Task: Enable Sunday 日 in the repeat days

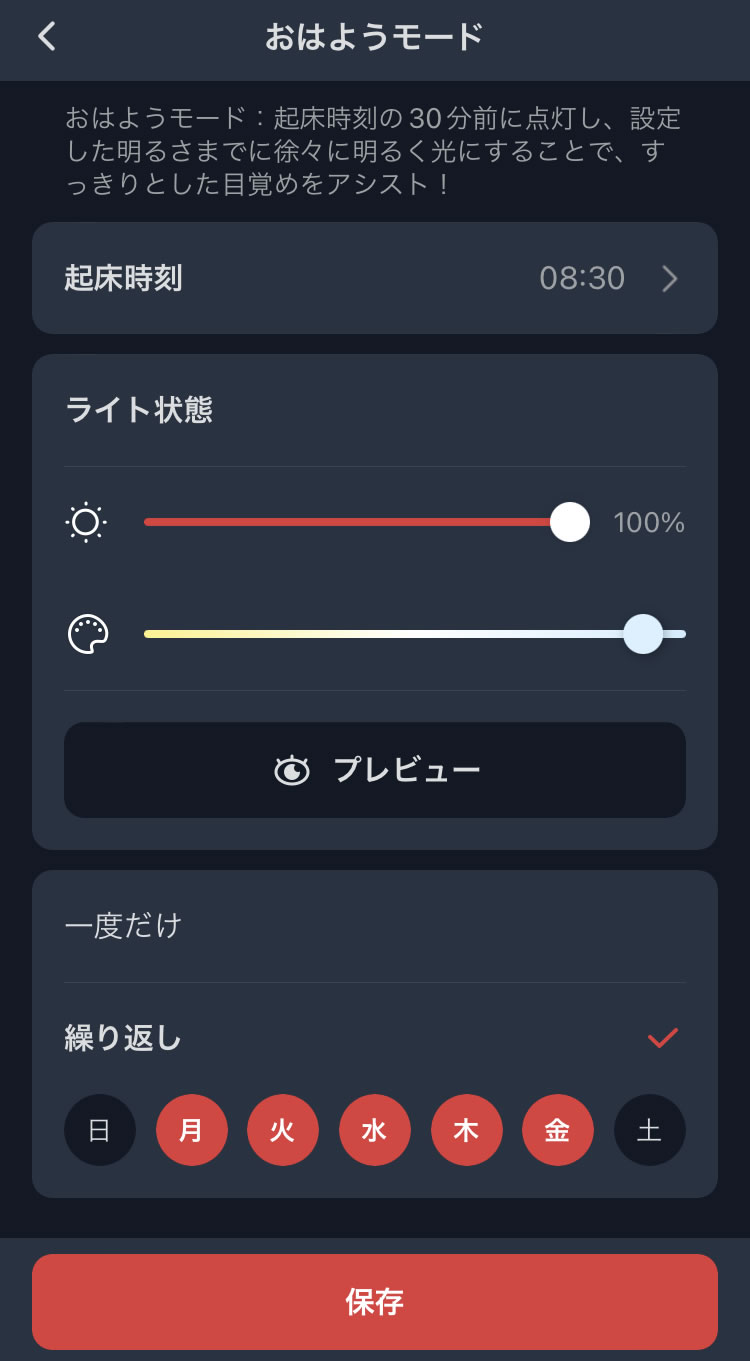Action: coord(100,1130)
